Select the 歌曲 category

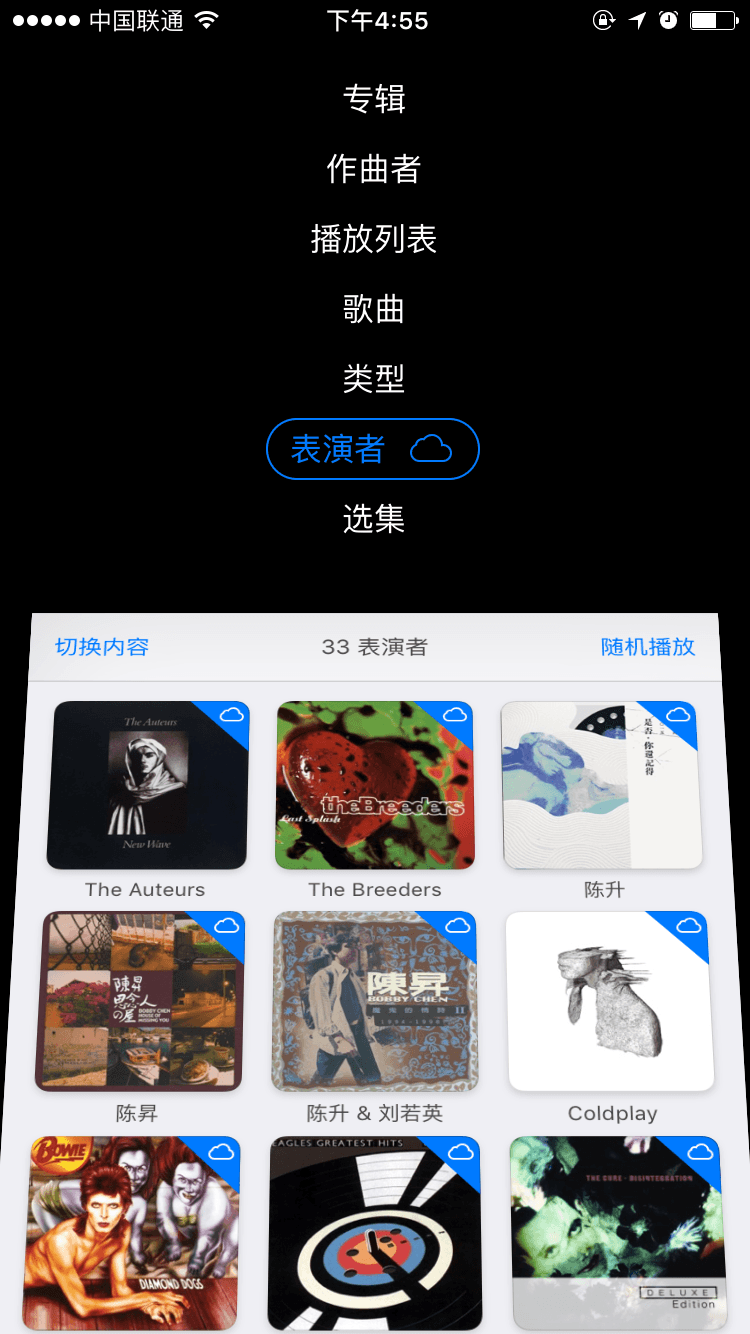(x=374, y=309)
